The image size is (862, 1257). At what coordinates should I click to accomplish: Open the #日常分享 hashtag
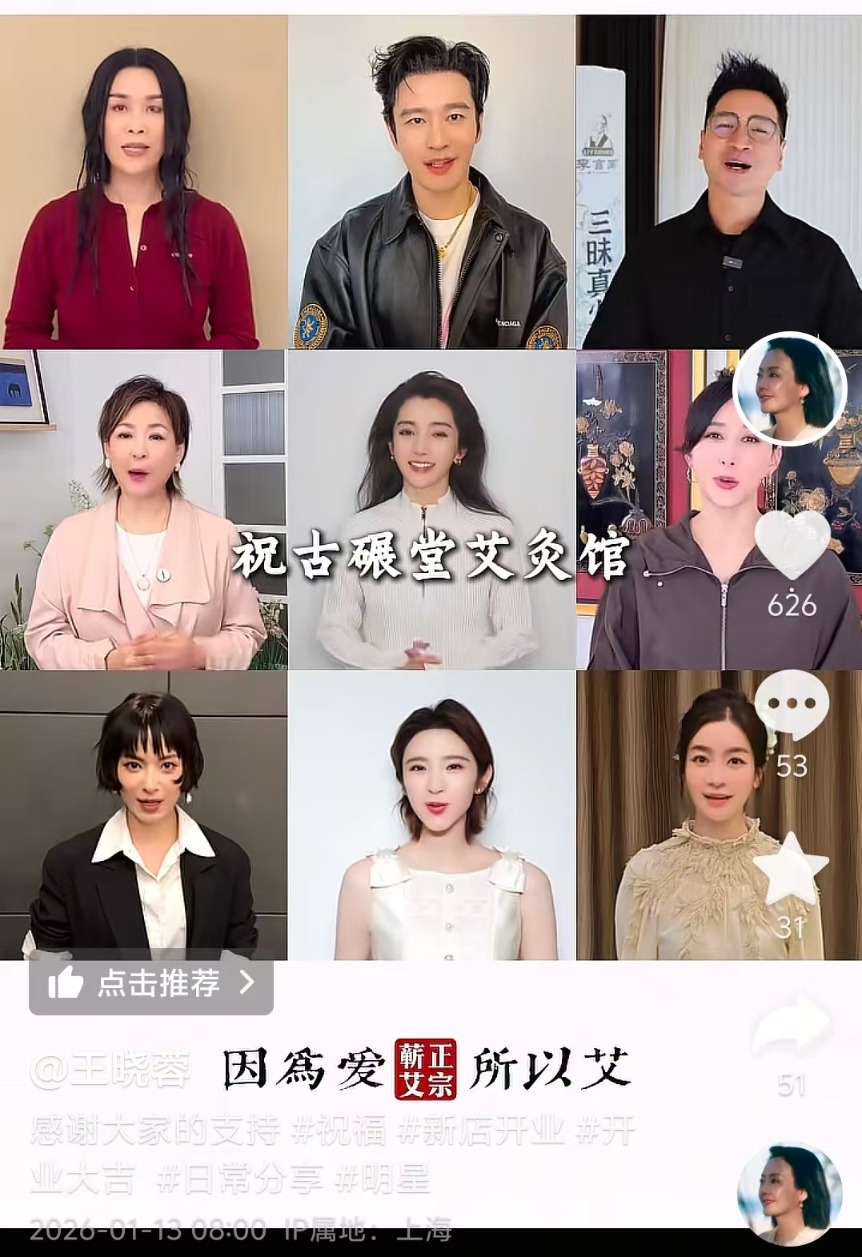coord(240,1178)
